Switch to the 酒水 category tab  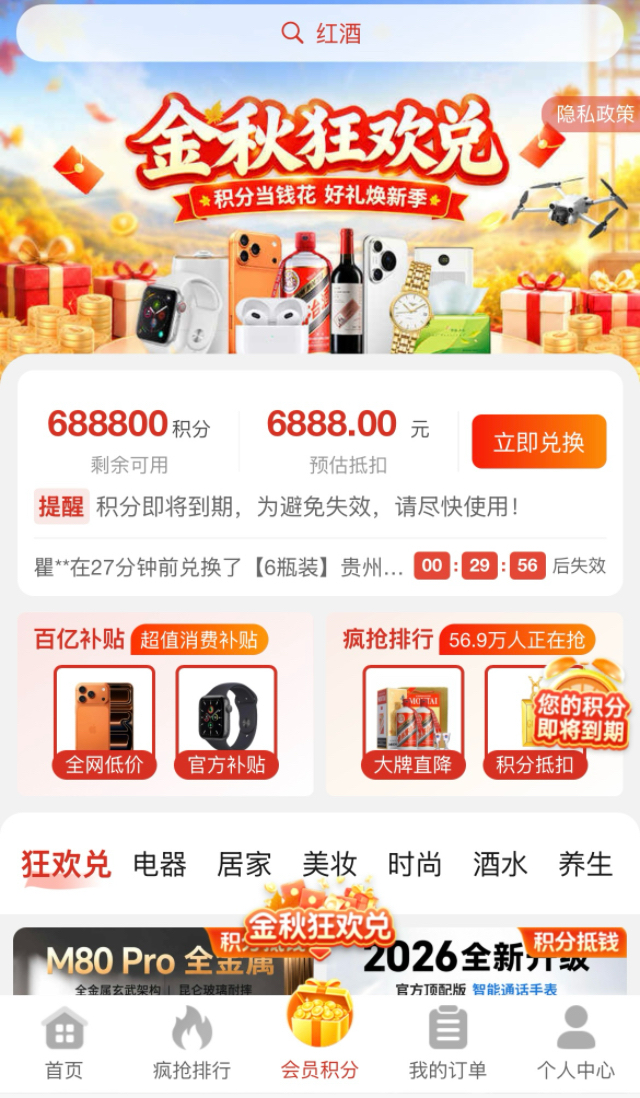pyautogui.click(x=500, y=864)
